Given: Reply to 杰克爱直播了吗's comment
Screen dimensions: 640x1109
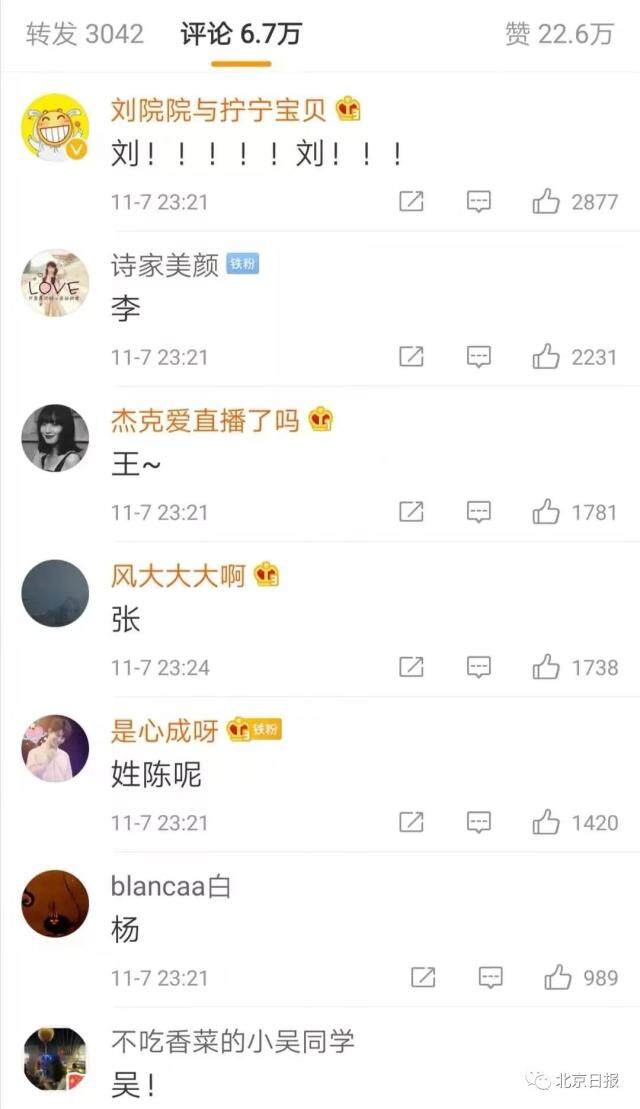Looking at the screenshot, I should tap(479, 512).
